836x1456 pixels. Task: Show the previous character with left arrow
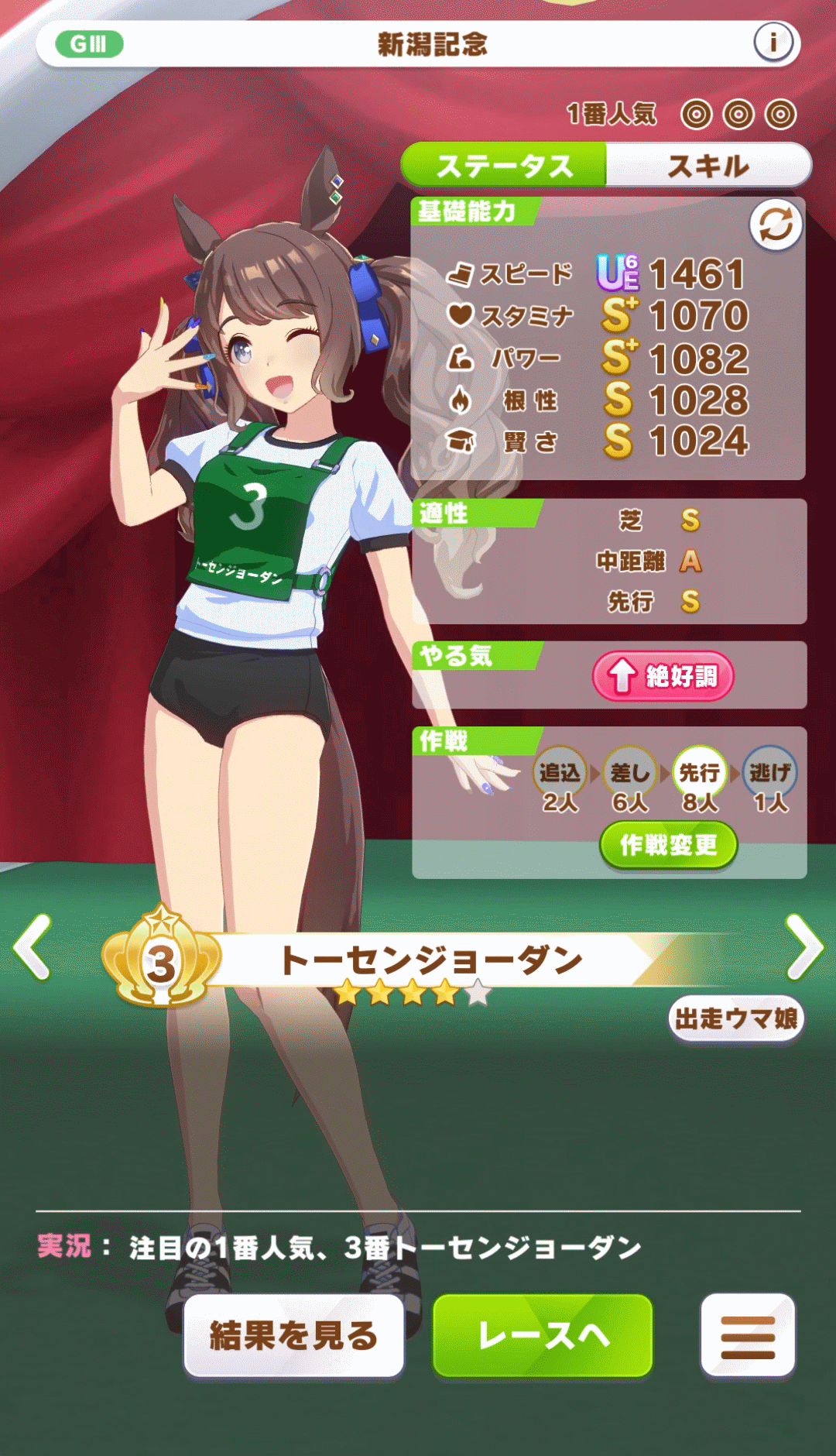33,946
